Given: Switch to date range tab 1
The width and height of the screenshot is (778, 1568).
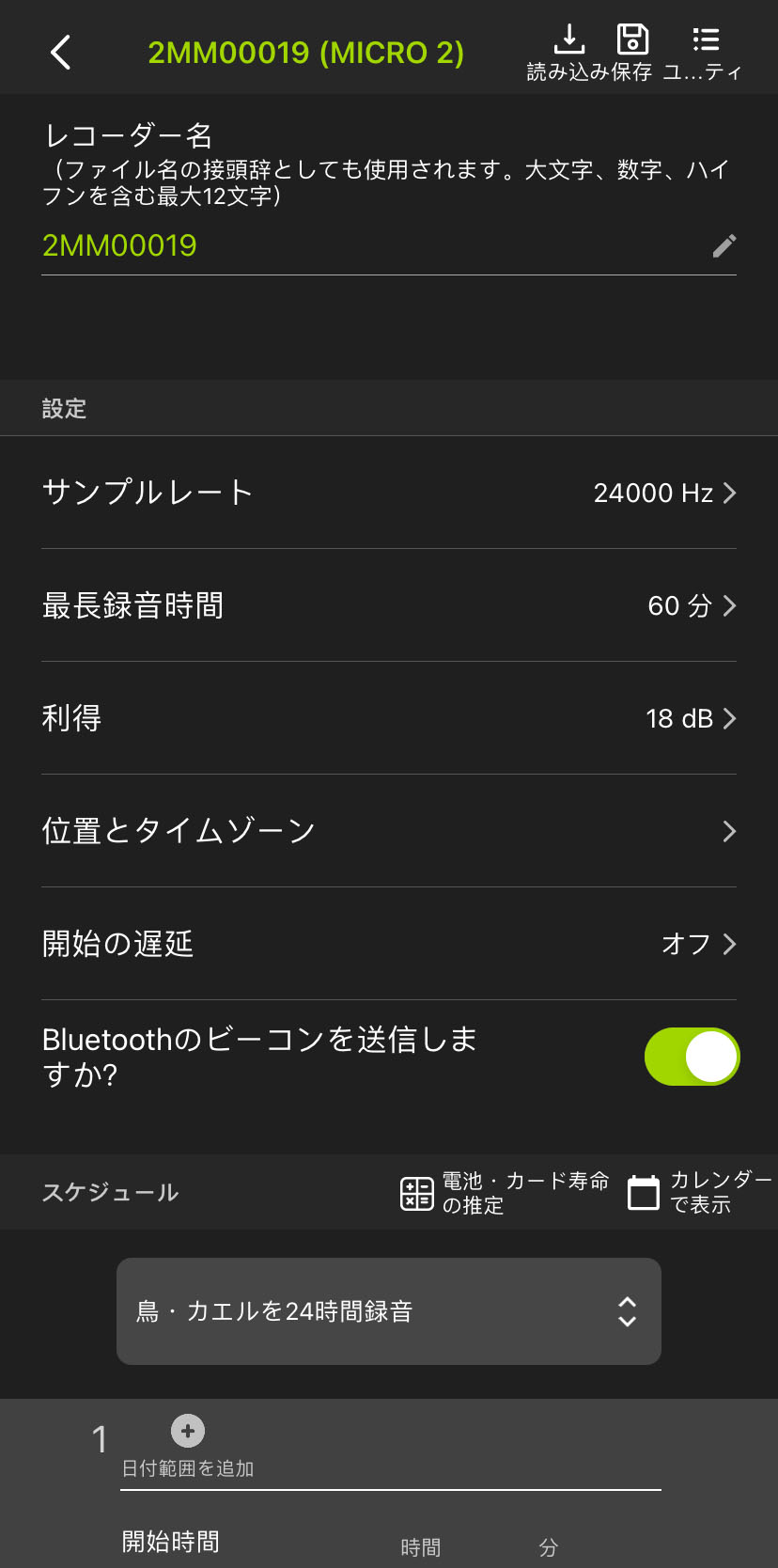Looking at the screenshot, I should click(x=98, y=1440).
